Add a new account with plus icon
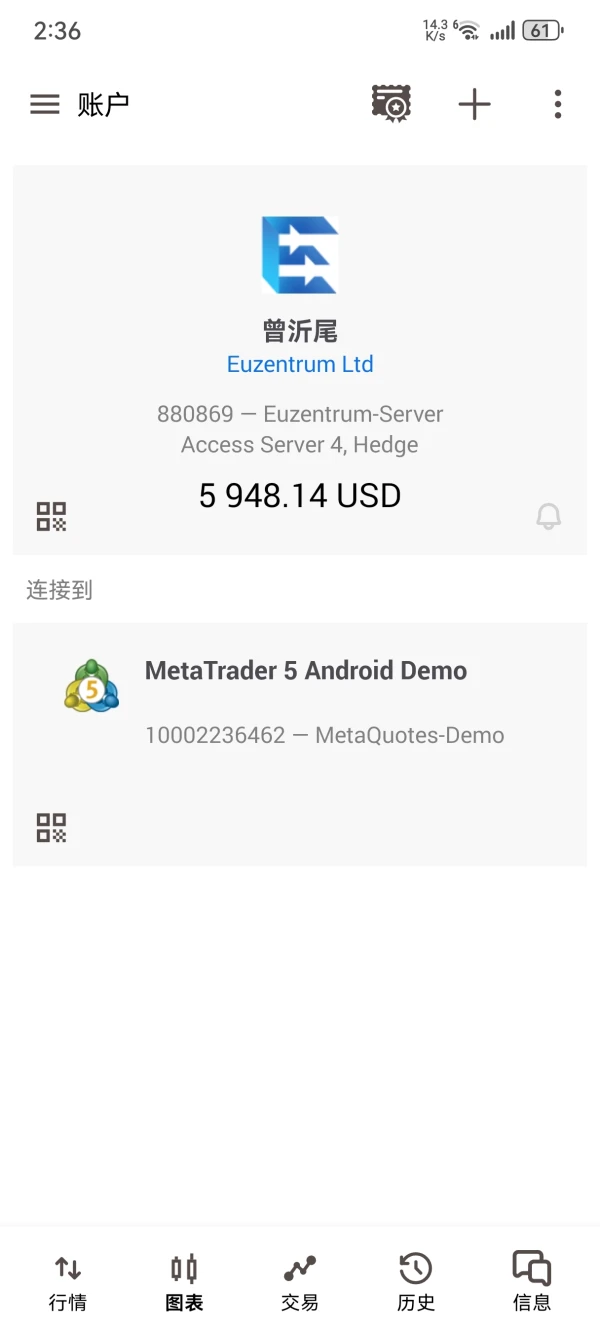This screenshot has width=600, height=1326. click(x=474, y=104)
